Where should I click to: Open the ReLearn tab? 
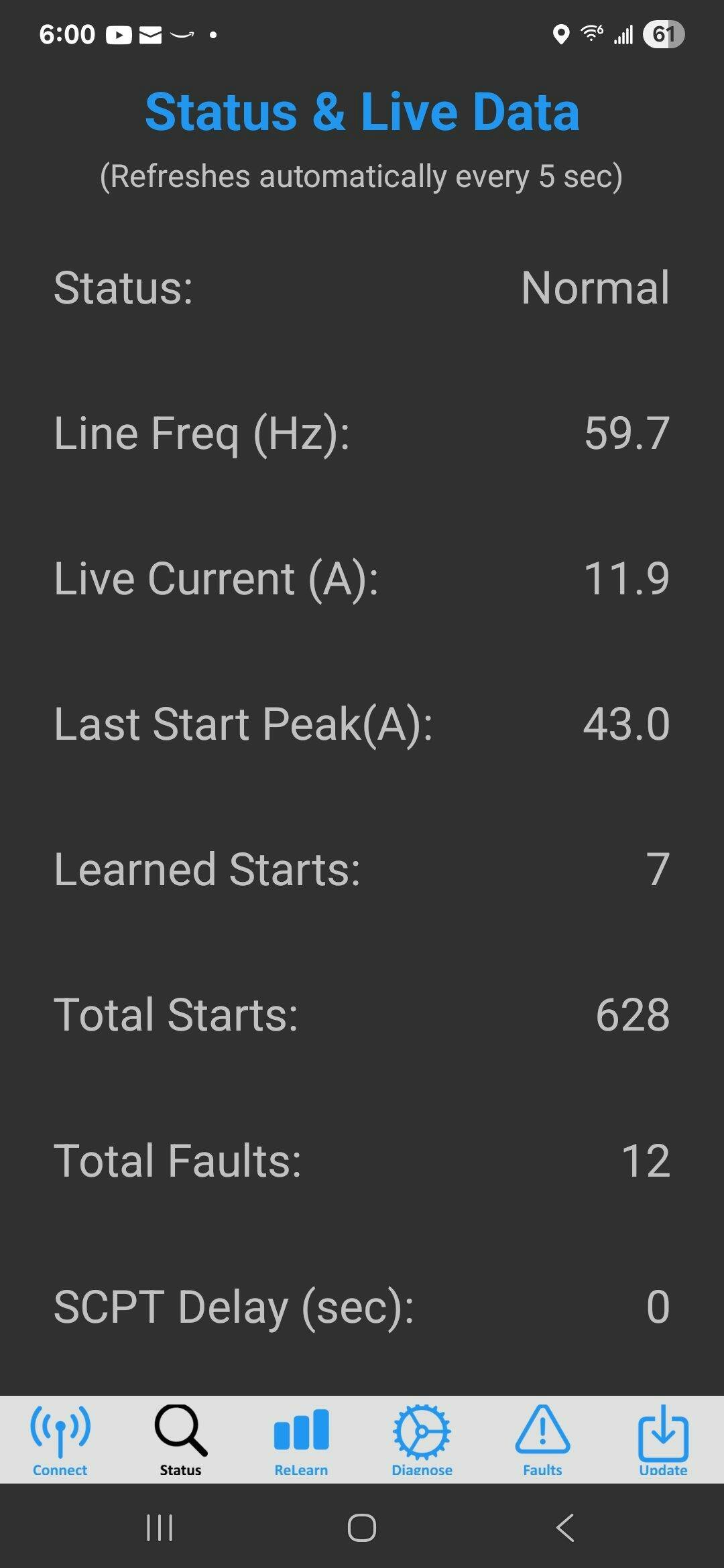pos(302,1441)
